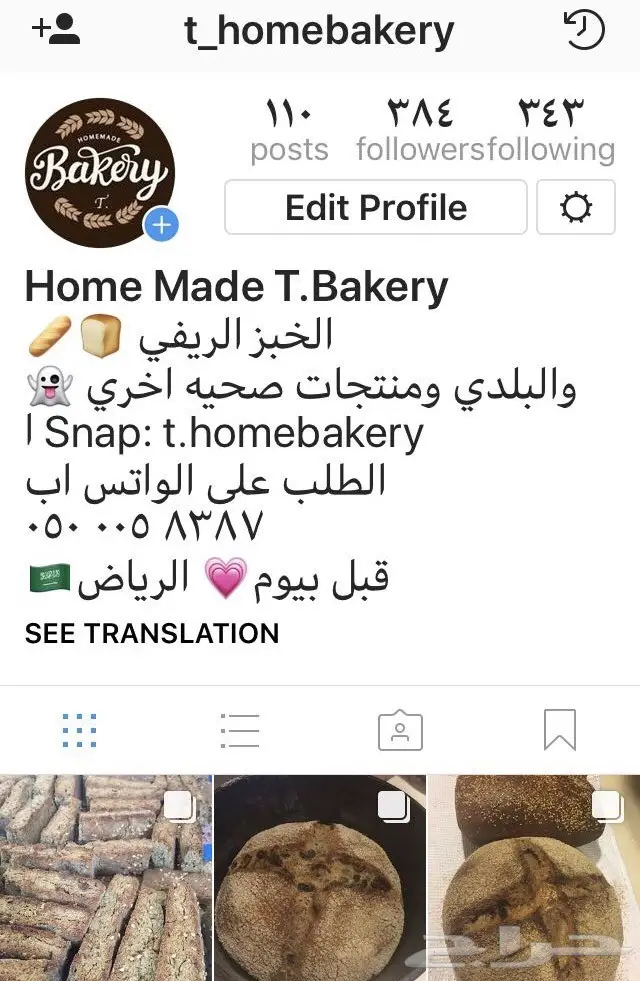
Task: Open the settings gear button
Action: tap(576, 208)
